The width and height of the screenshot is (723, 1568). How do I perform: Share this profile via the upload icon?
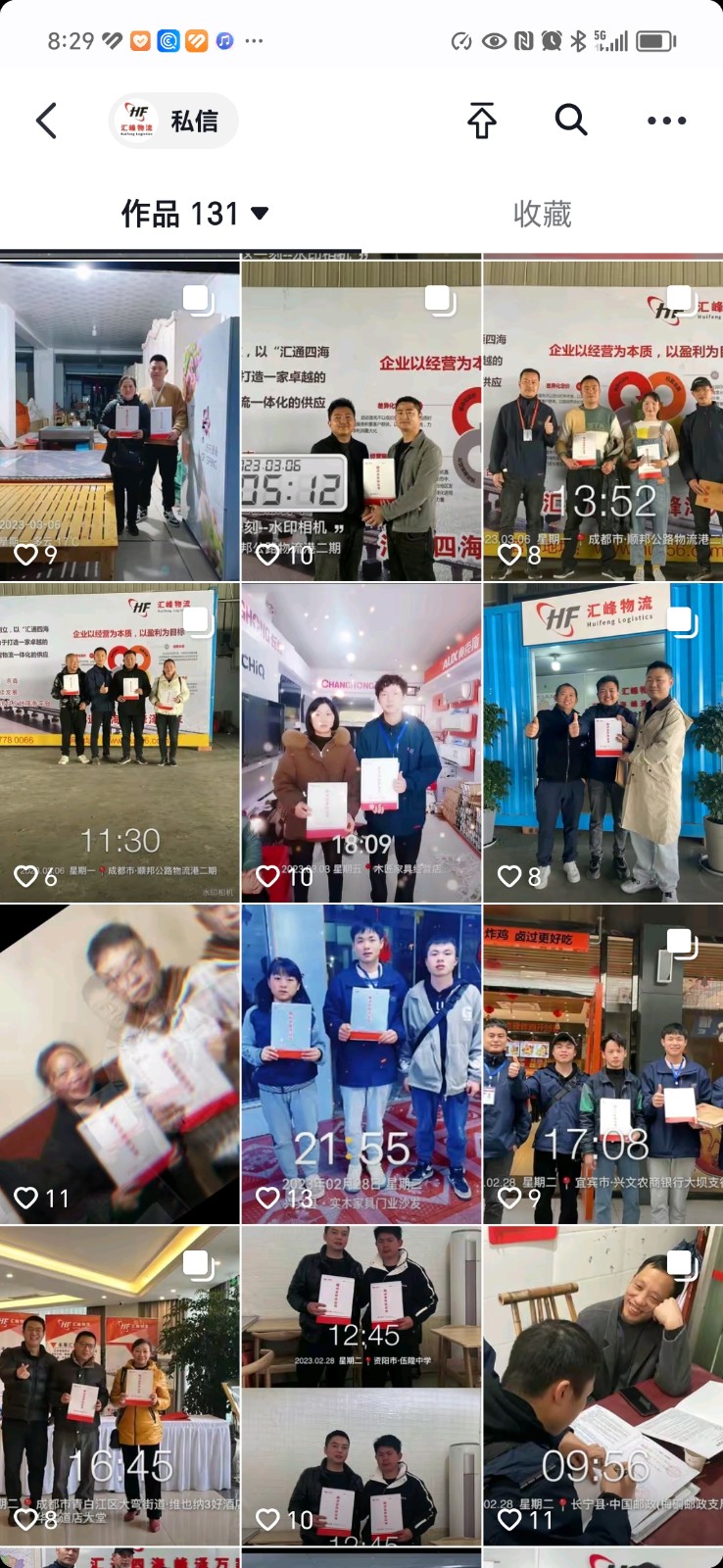click(x=481, y=122)
